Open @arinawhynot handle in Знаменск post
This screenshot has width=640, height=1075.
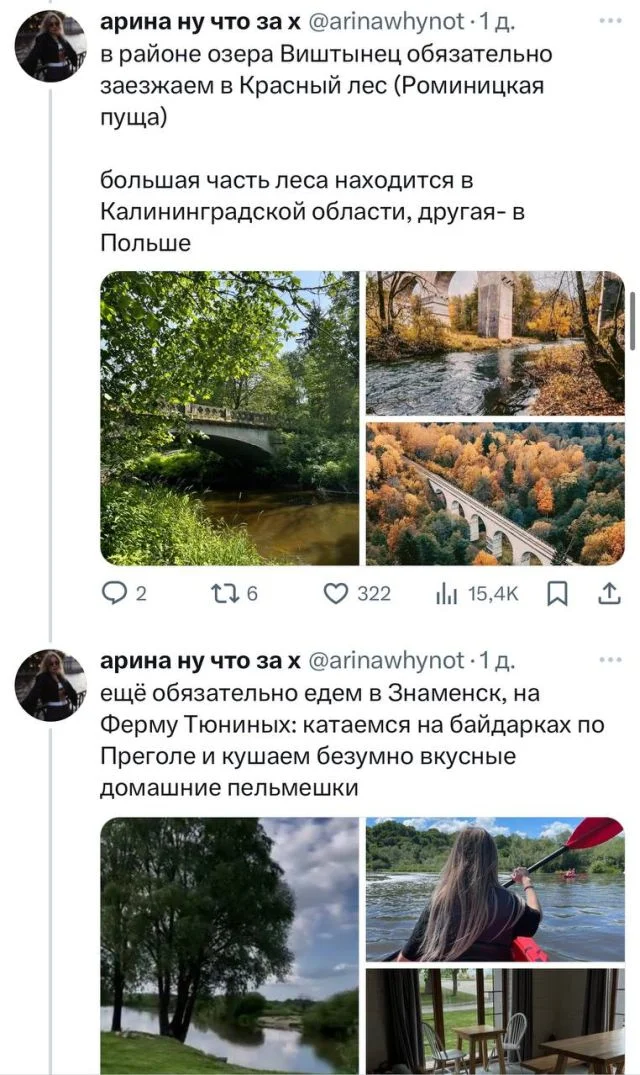[x=386, y=660]
